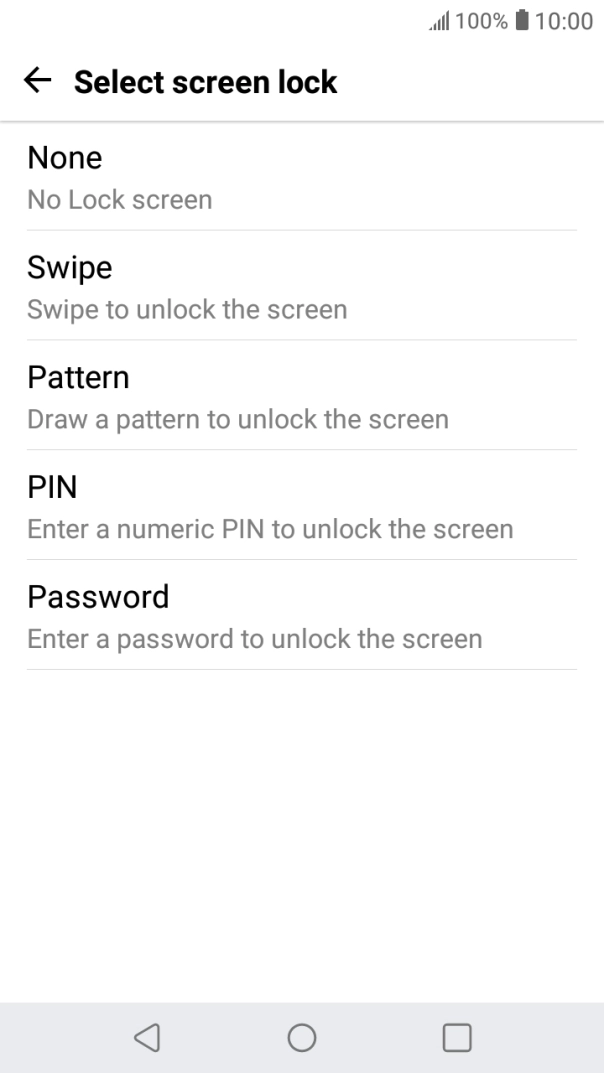This screenshot has height=1073, width=604.
Task: Go back from Select screen lock
Action: (38, 81)
